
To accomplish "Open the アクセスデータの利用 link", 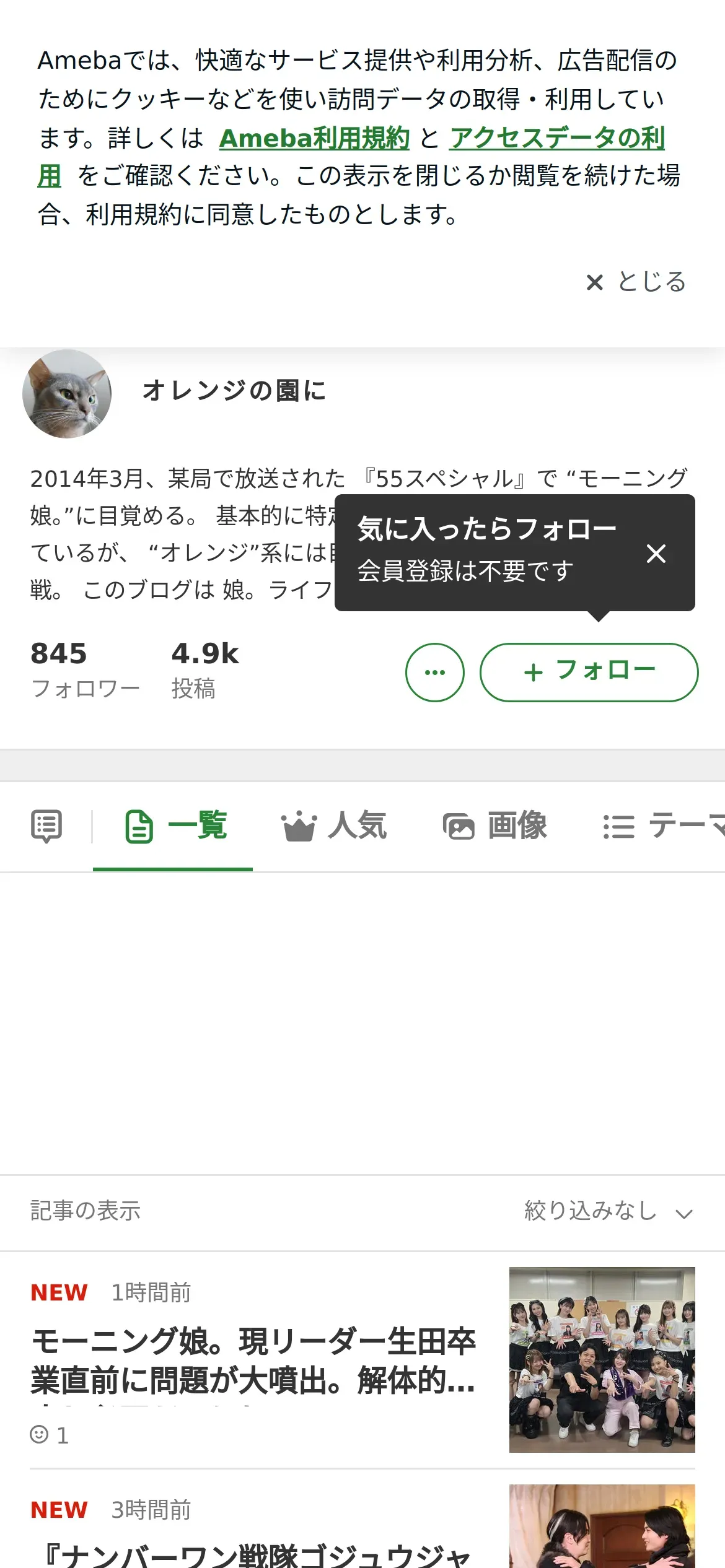I will click(x=556, y=138).
